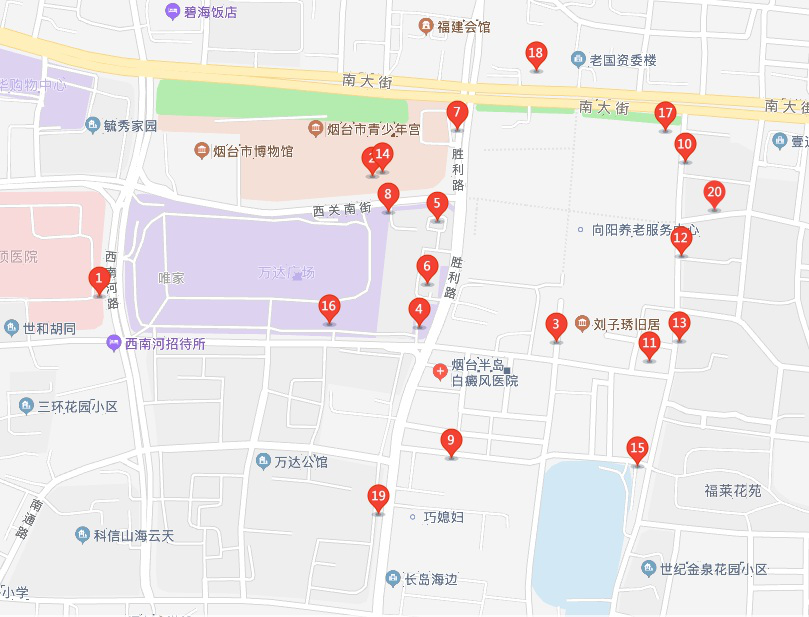Tap map marker number 12
Viewport: 809px width, 617px height.
pyautogui.click(x=681, y=238)
